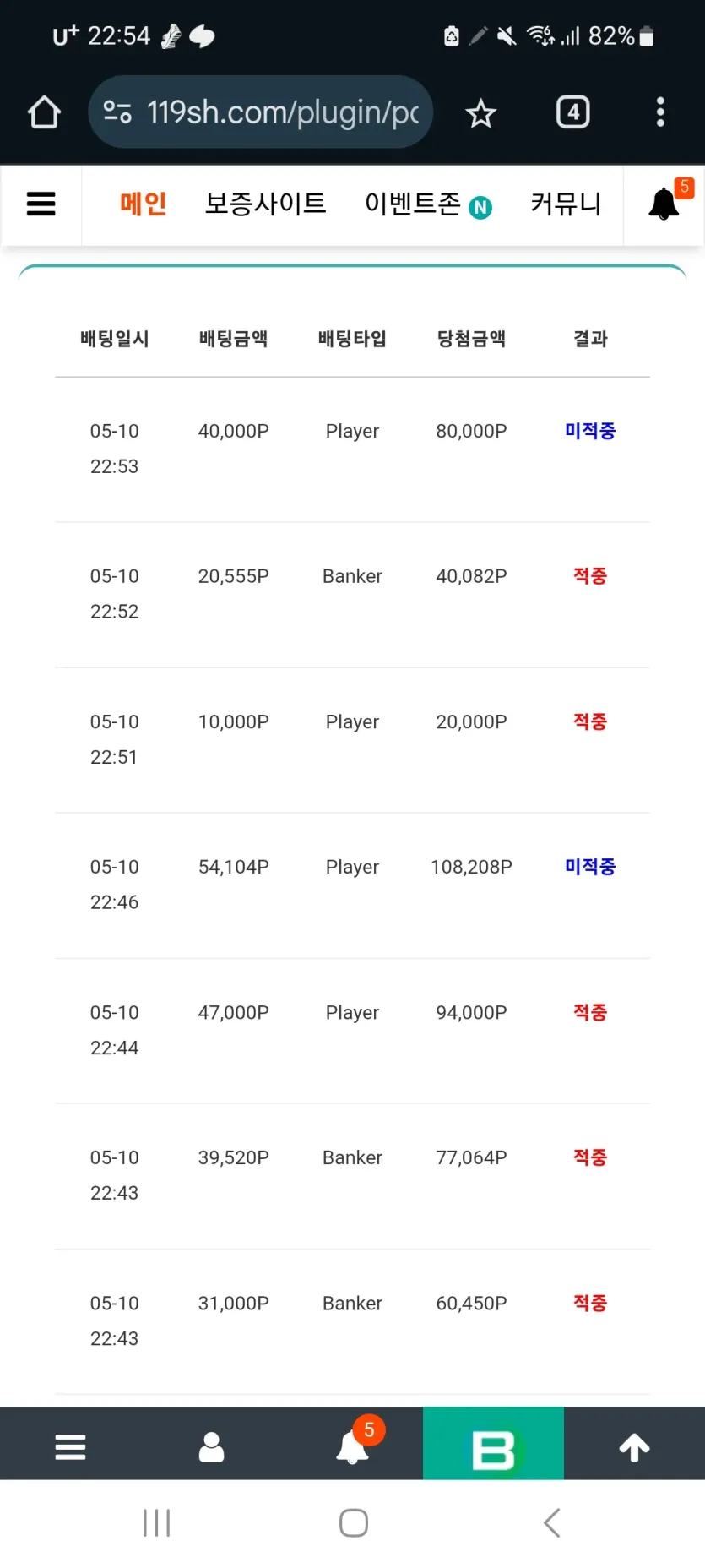705x1568 pixels.
Task: Go back with the system back button
Action: click(x=552, y=1523)
